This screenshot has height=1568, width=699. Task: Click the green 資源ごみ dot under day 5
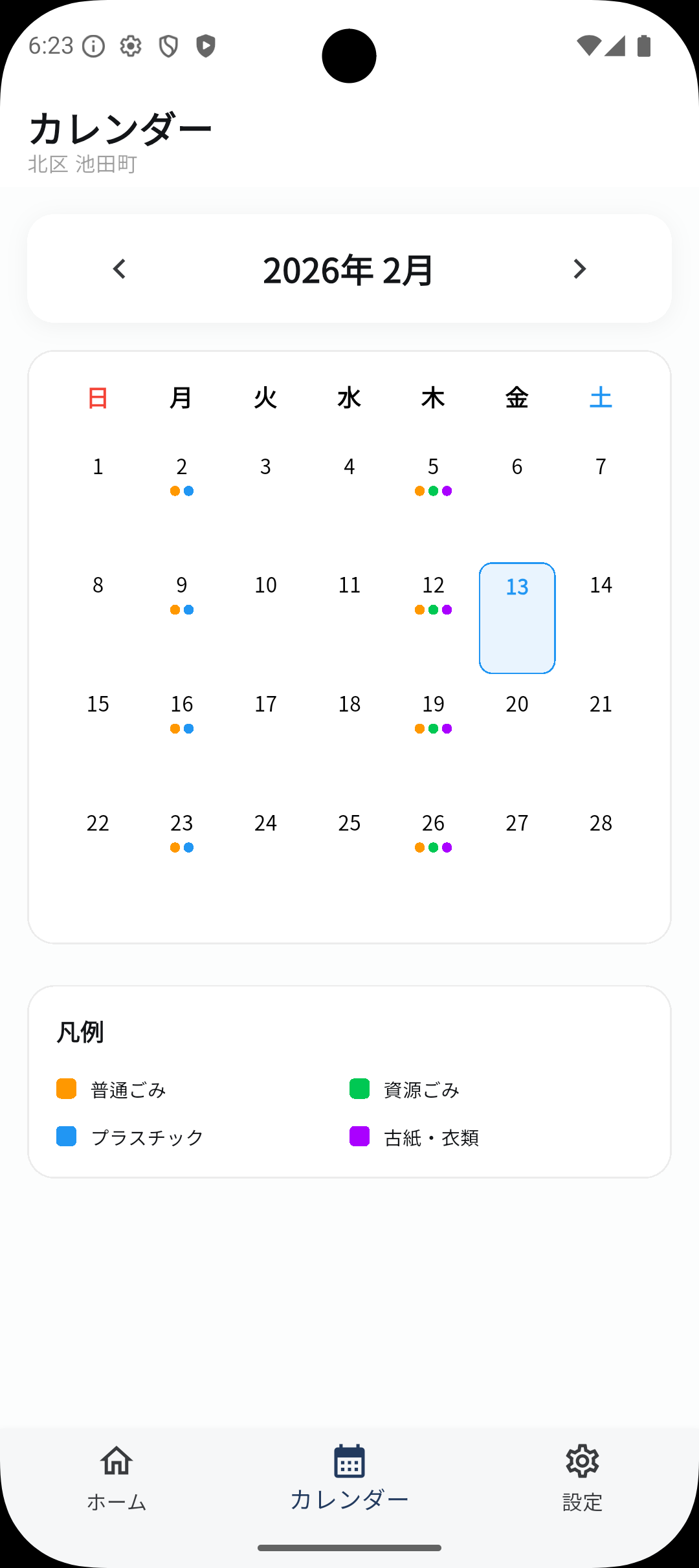click(433, 491)
